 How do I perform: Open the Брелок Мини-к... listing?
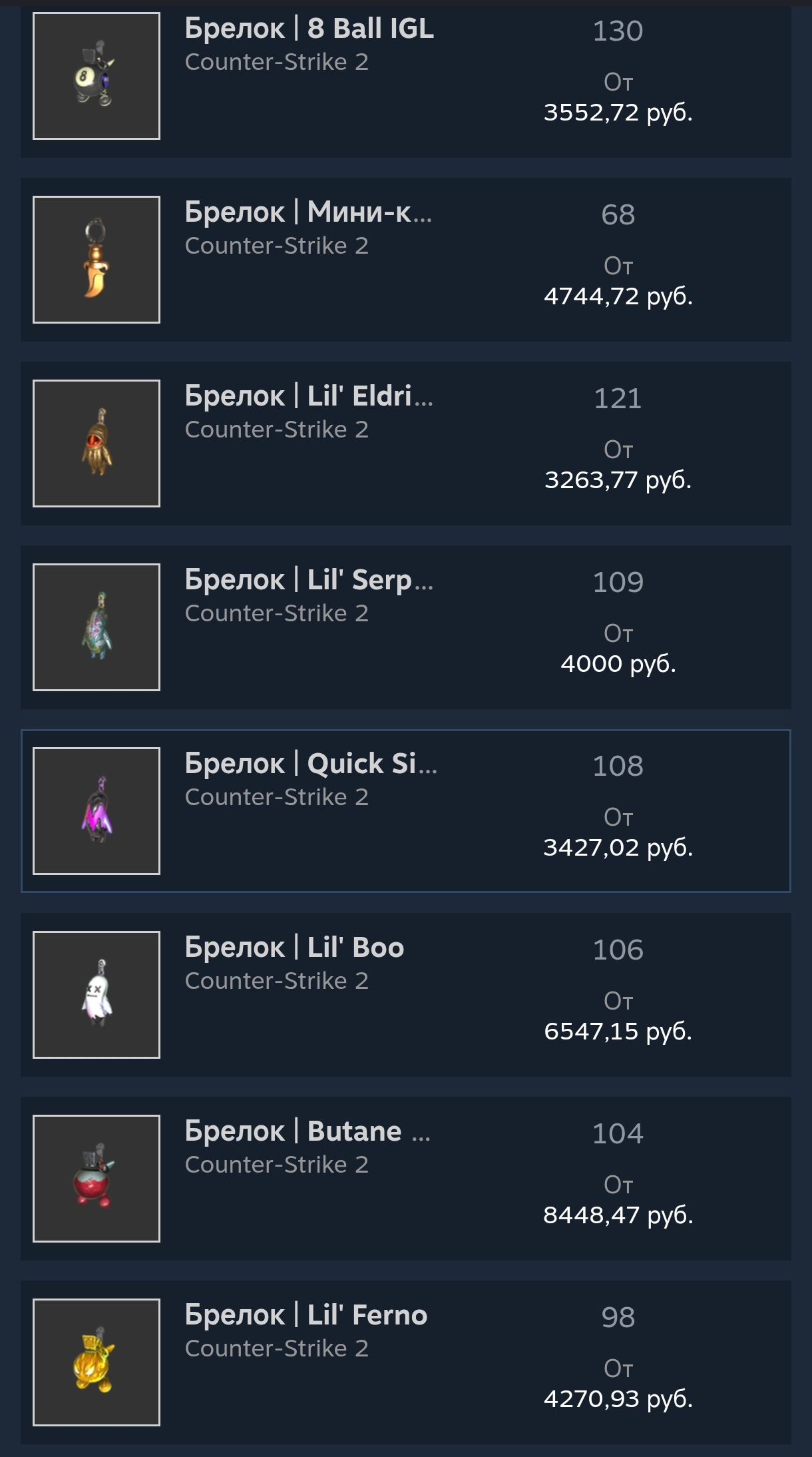point(307,213)
